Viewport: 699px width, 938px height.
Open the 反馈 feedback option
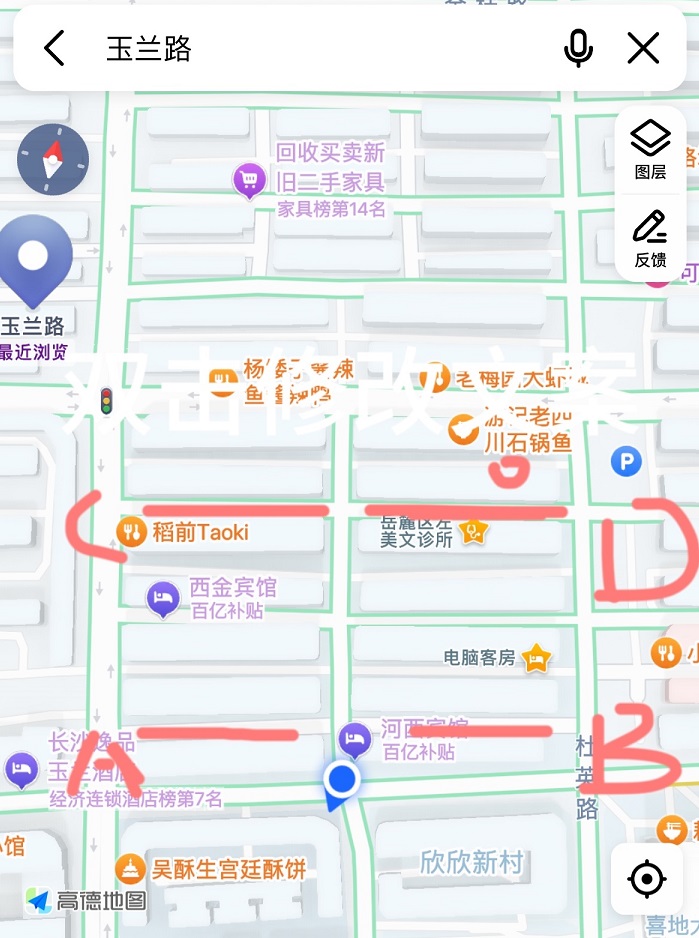650,238
